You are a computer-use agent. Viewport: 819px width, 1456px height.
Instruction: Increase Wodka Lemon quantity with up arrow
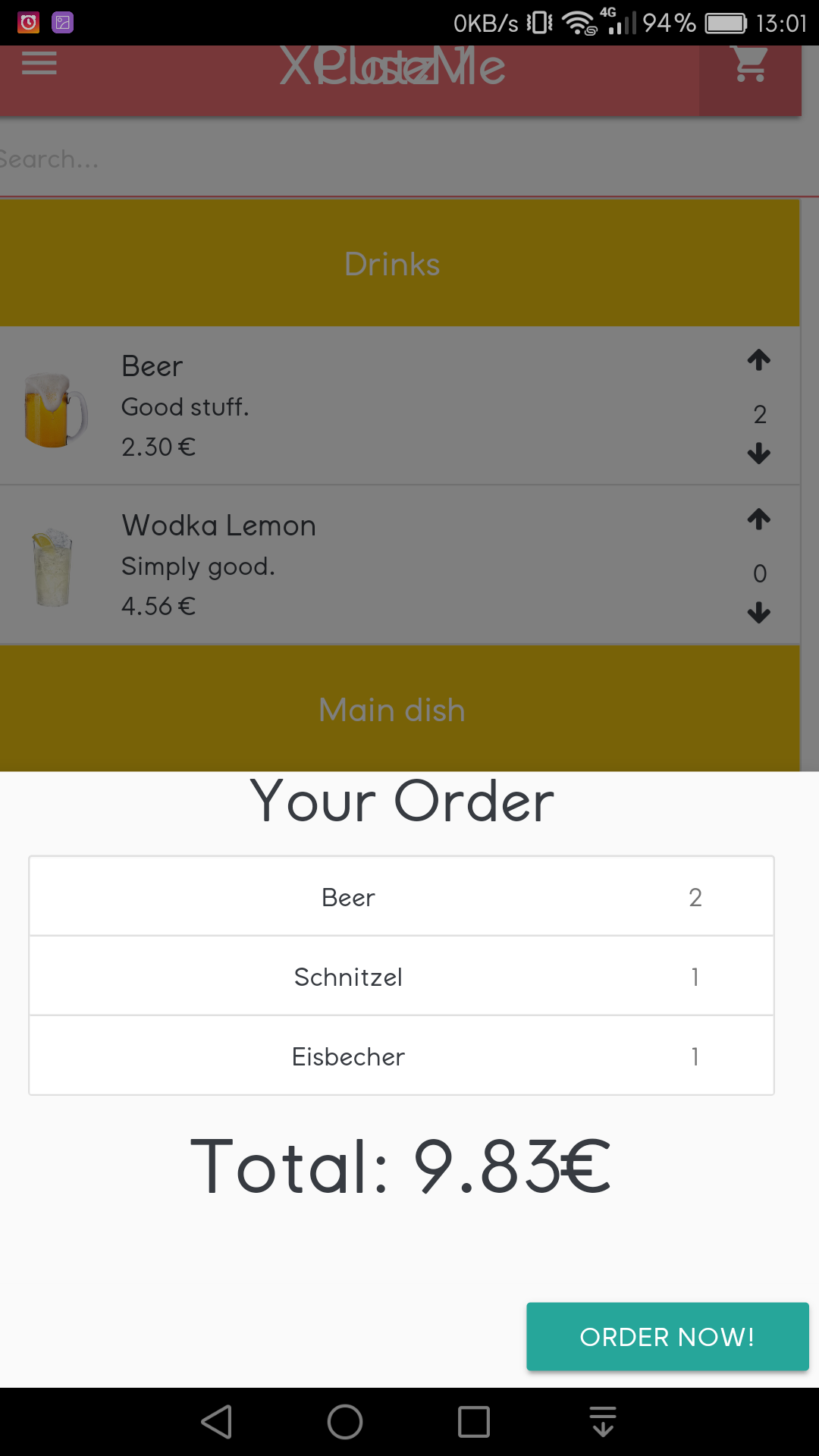coord(758,519)
